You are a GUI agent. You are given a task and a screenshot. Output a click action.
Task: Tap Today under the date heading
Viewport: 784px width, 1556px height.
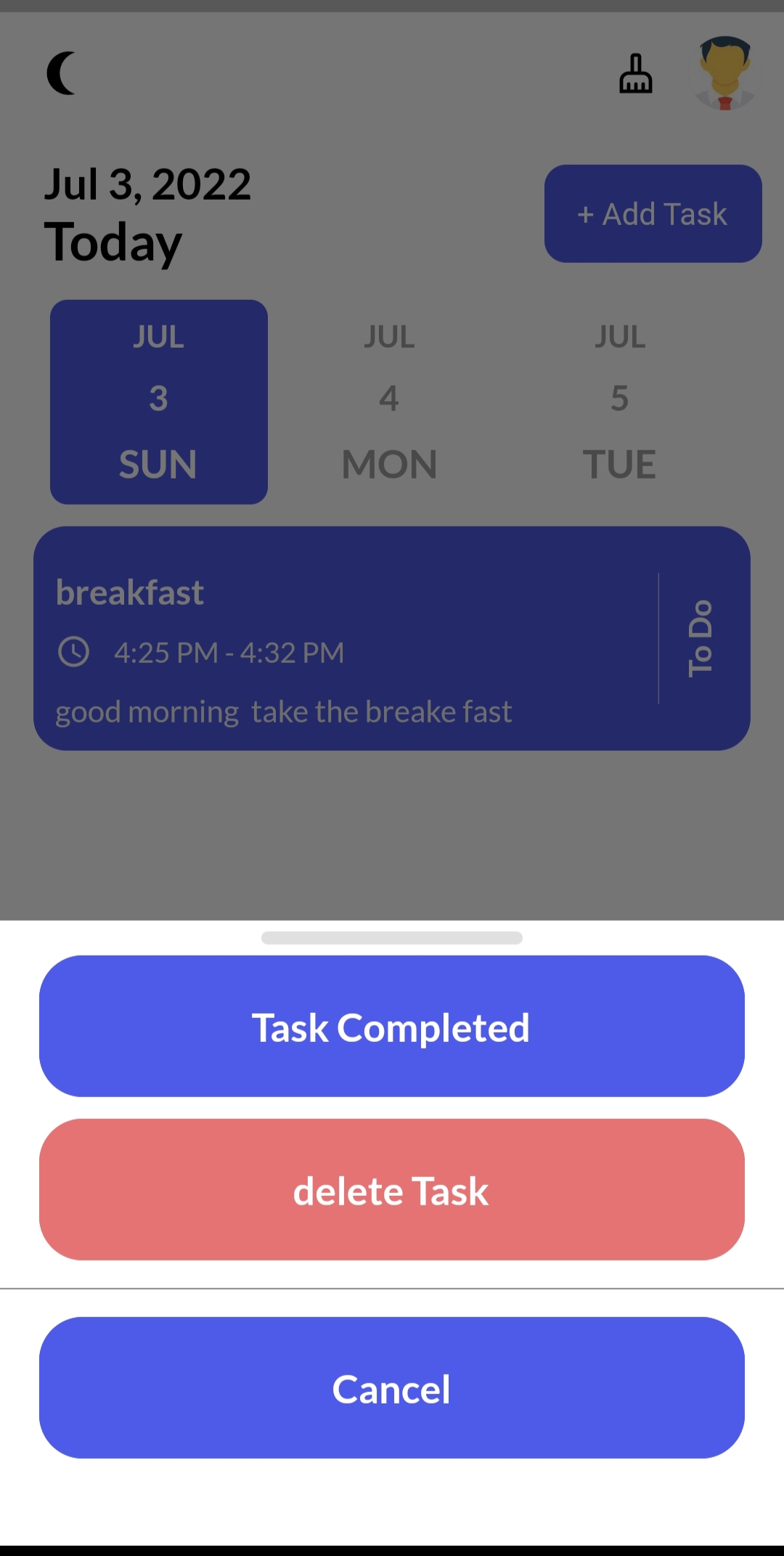(113, 243)
